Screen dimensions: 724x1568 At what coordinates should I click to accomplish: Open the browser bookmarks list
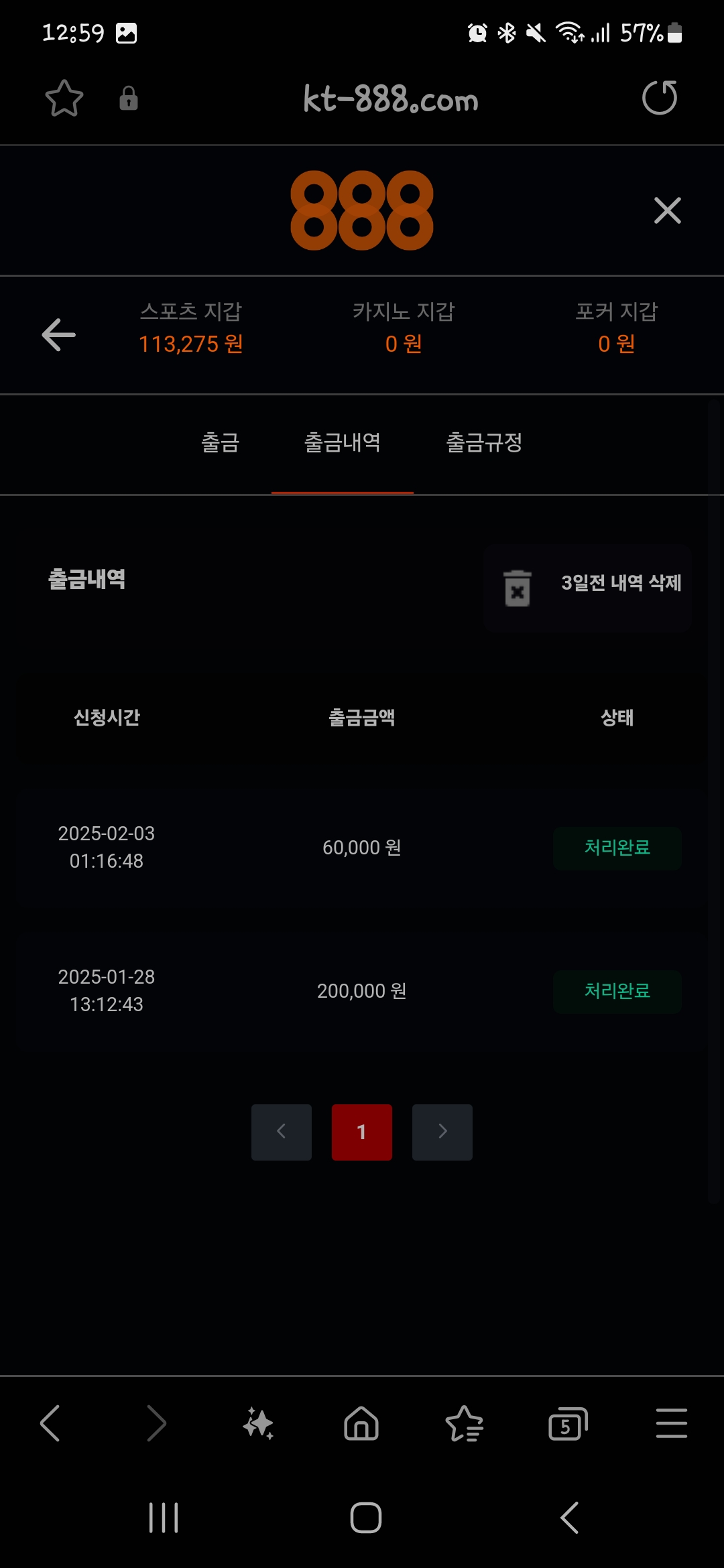(464, 1423)
